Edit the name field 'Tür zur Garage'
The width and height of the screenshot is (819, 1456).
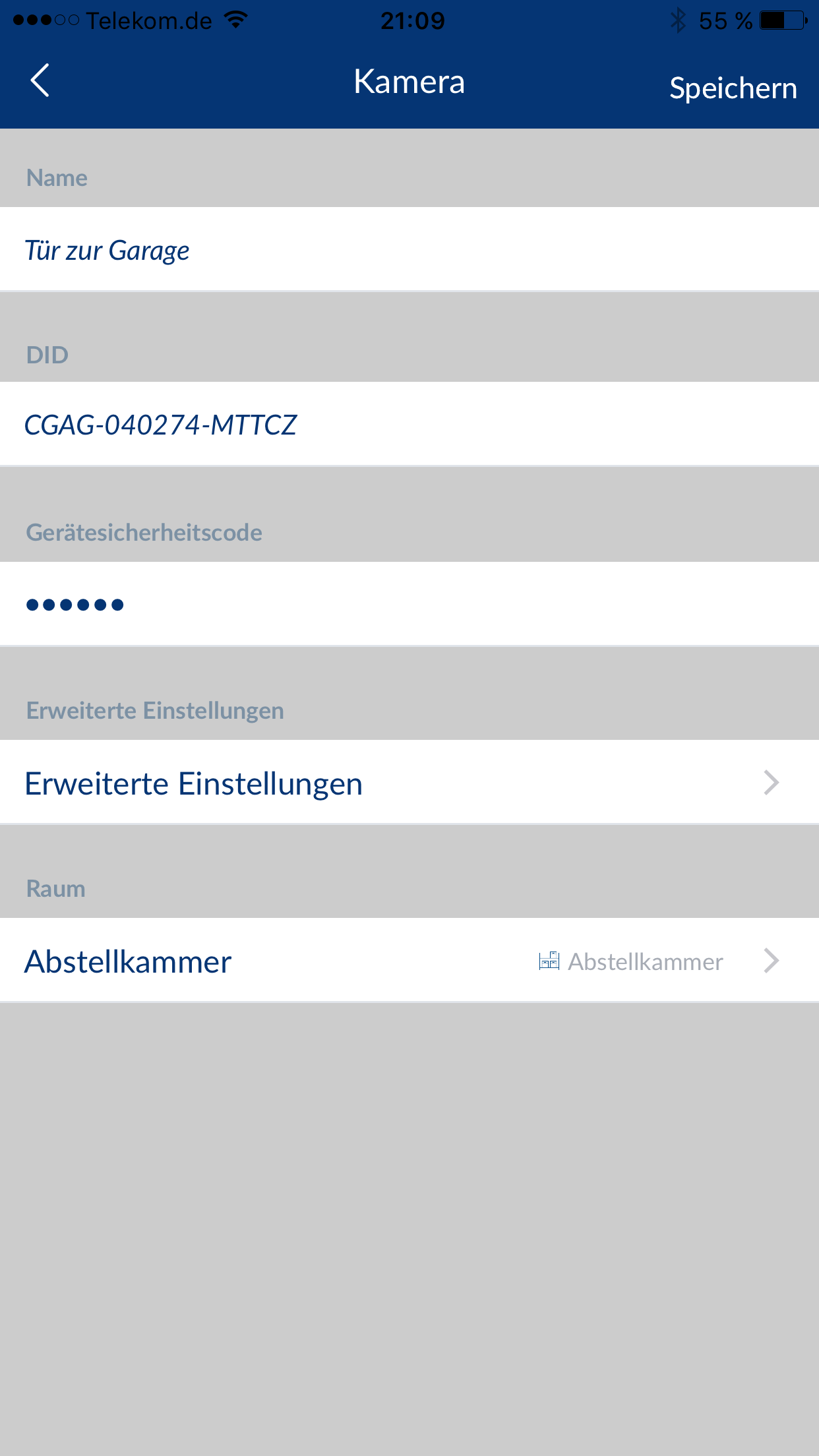click(x=409, y=251)
